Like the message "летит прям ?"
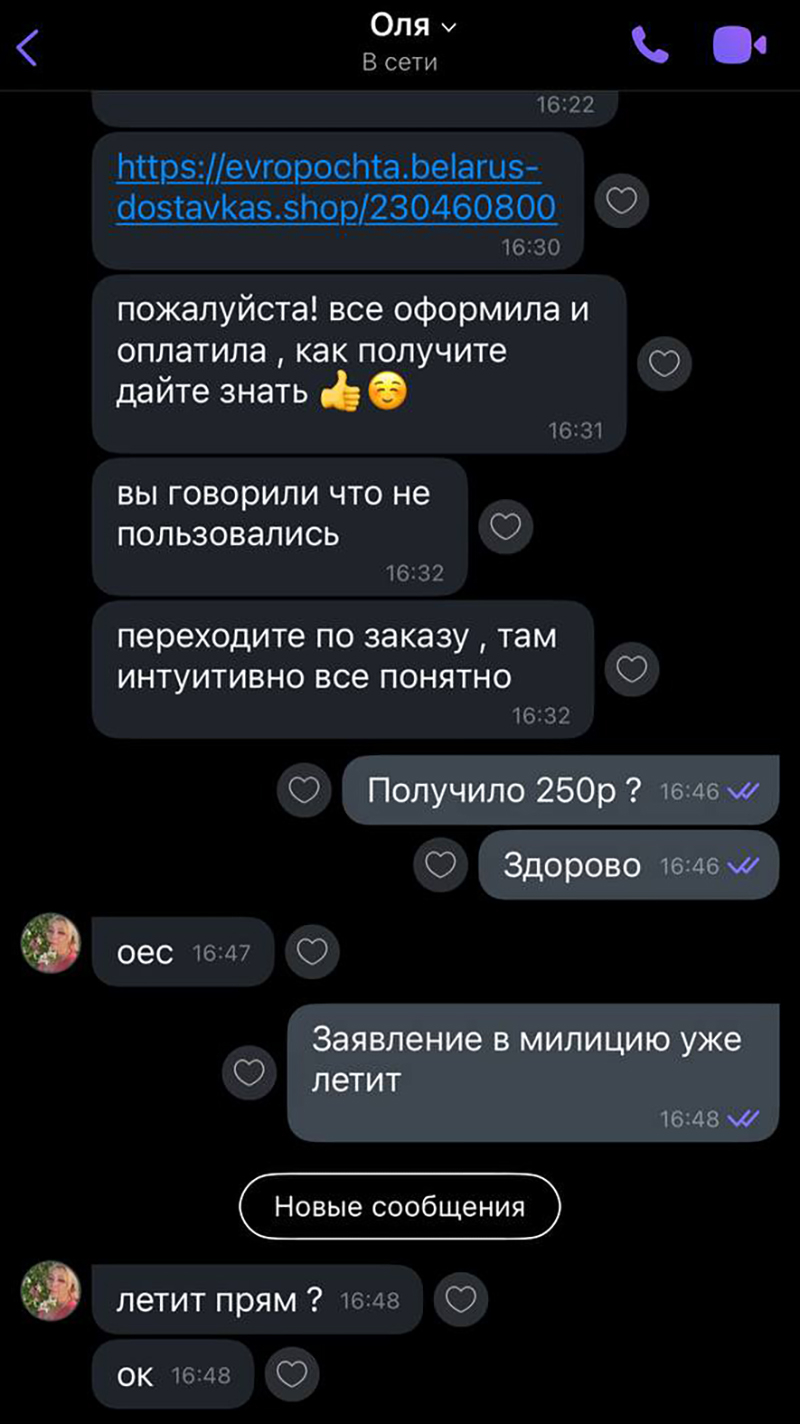This screenshot has width=800, height=1424. pos(460,1300)
